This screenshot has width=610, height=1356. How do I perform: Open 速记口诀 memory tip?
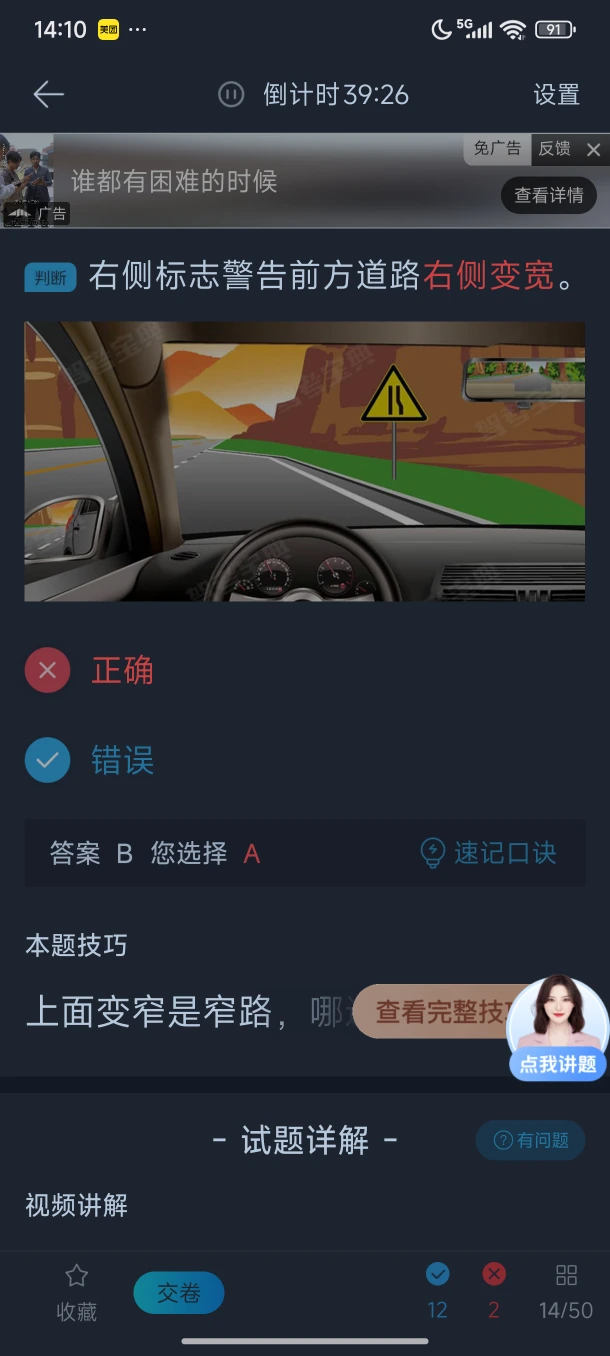click(488, 853)
